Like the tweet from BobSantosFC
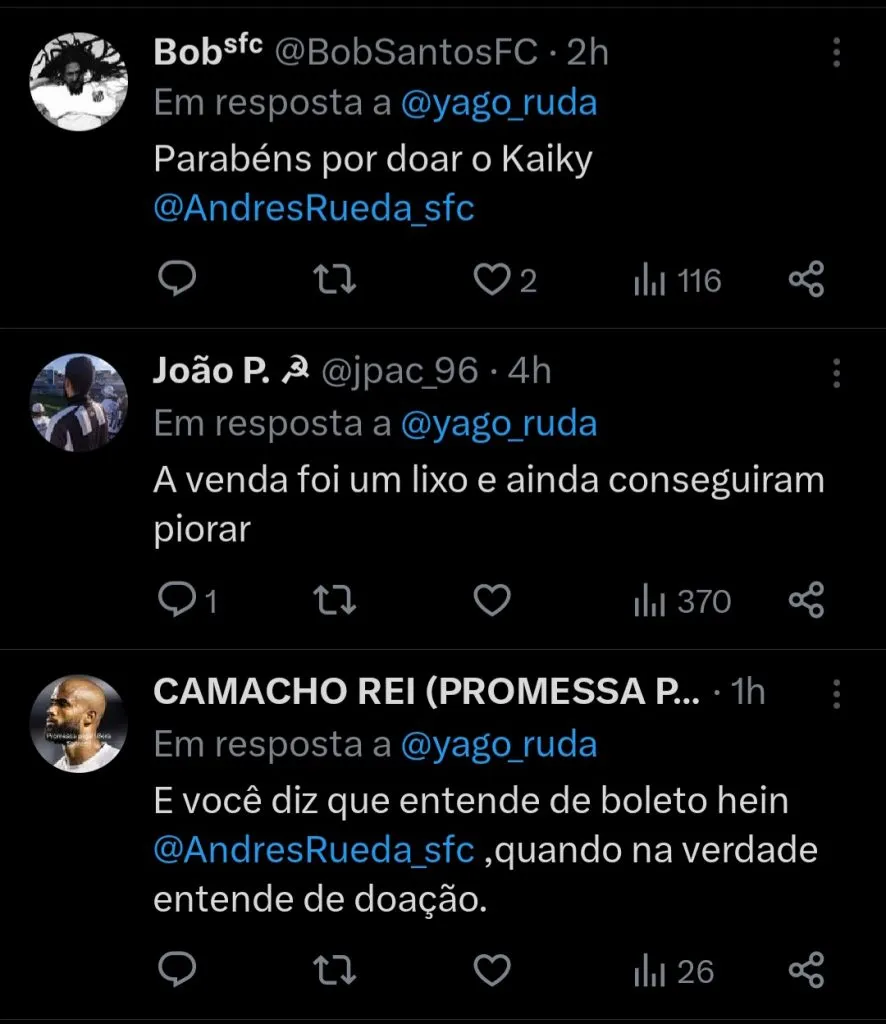The image size is (886, 1024). (491, 280)
